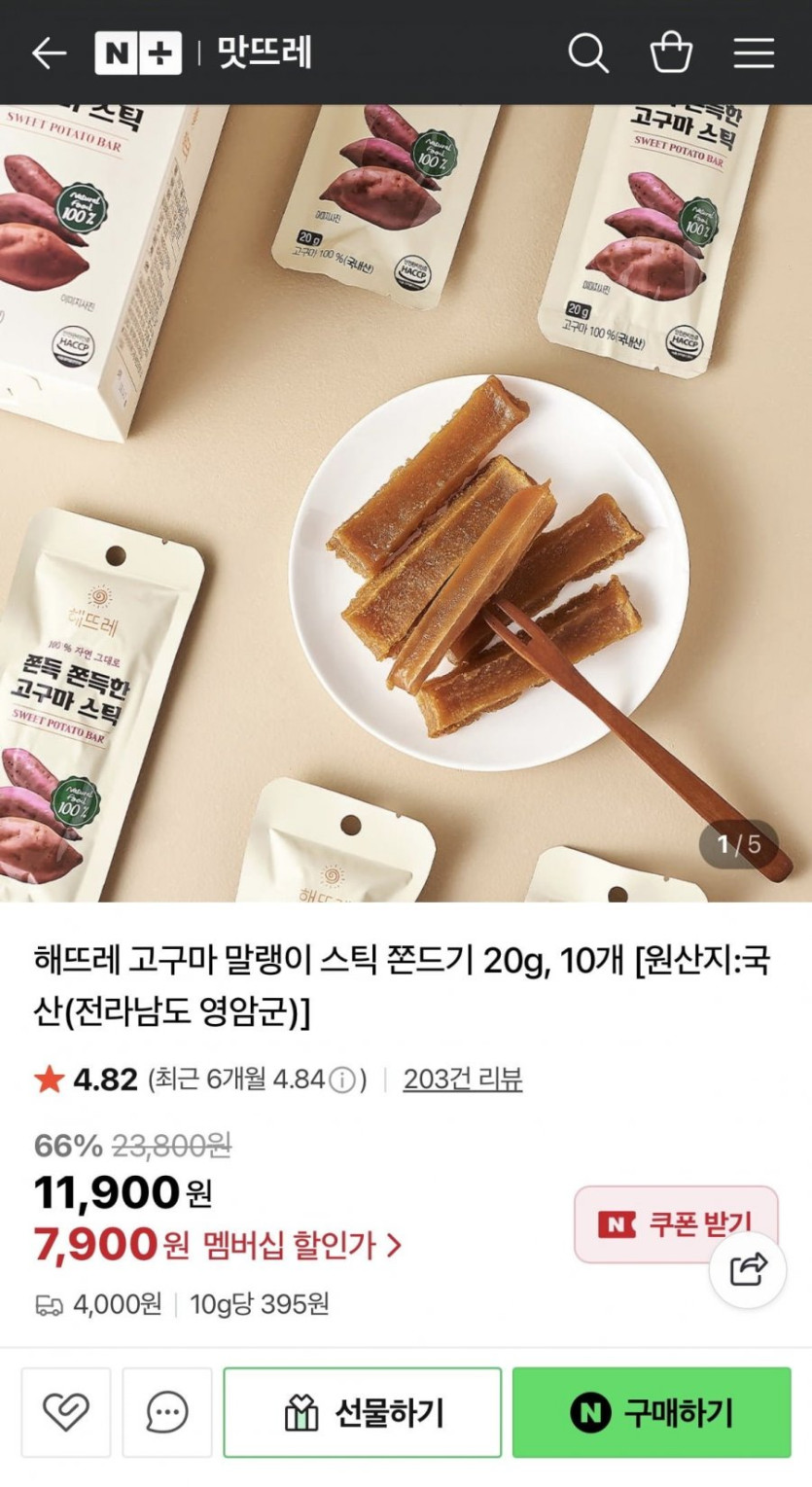
Task: Tap the 쿠폰 받기 button
Action: click(x=676, y=1224)
